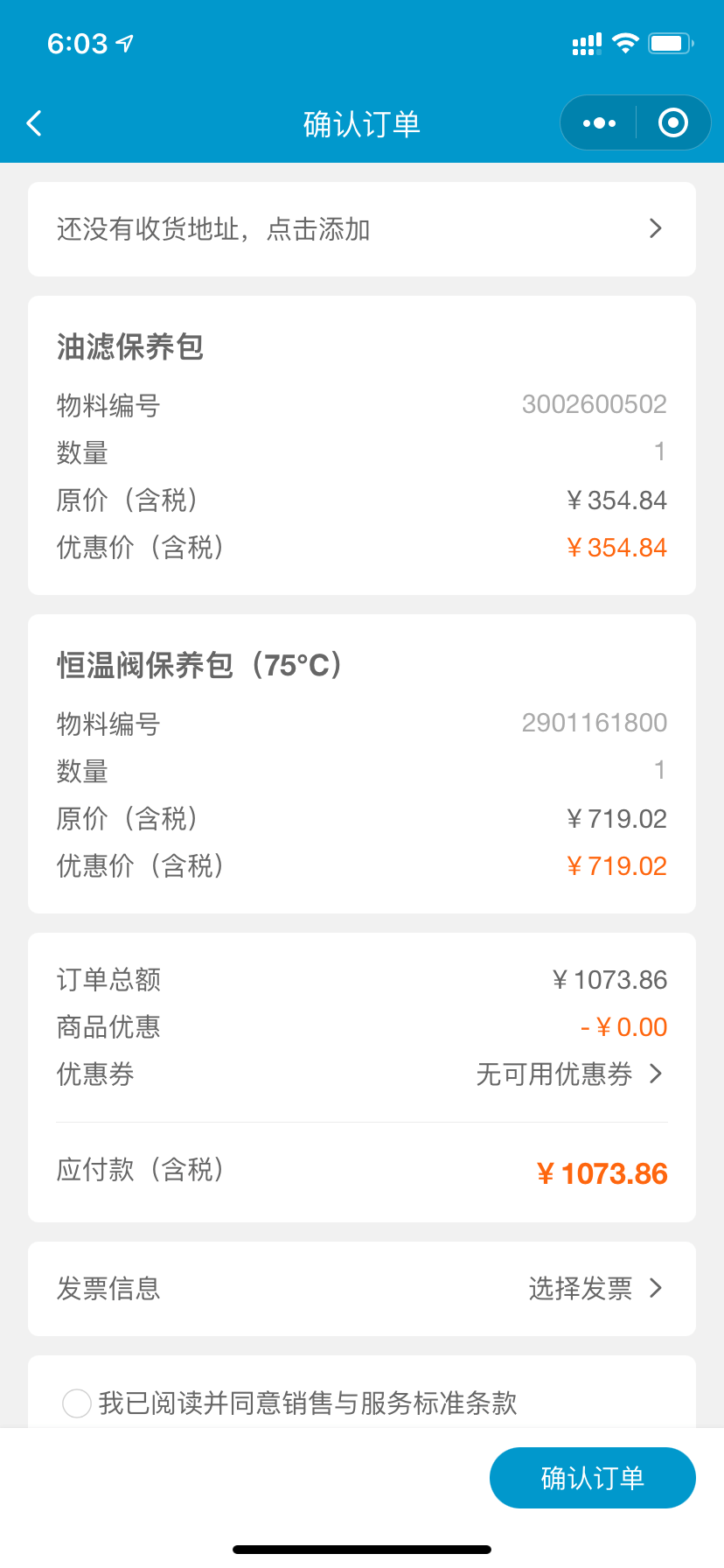The height and width of the screenshot is (1568, 724).
Task: Agree to the sales and service terms
Action: tap(77, 1403)
